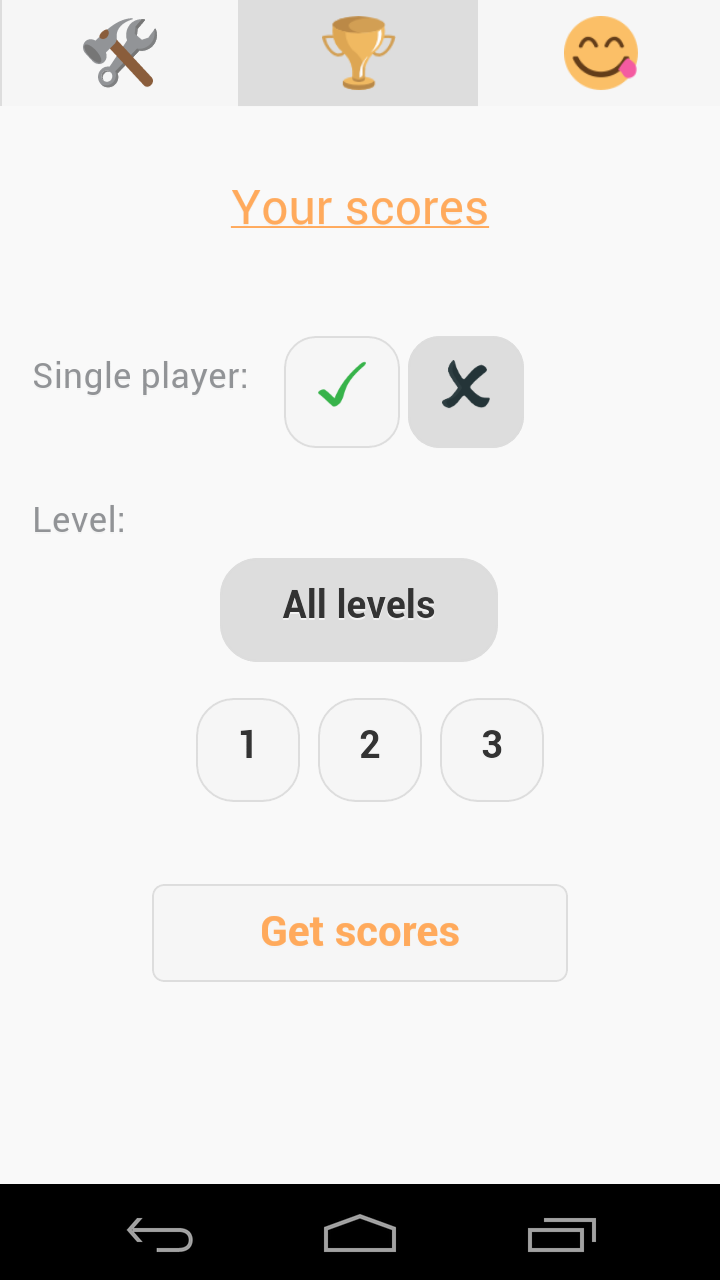Switch to the tools tab

120,52
